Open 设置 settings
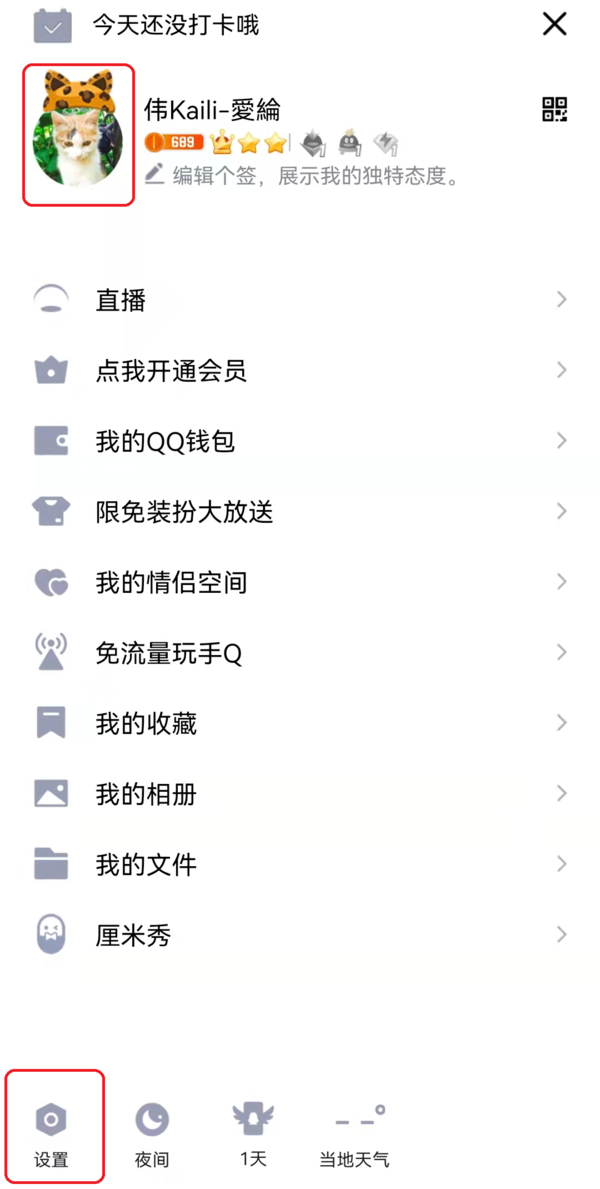 (51, 1134)
